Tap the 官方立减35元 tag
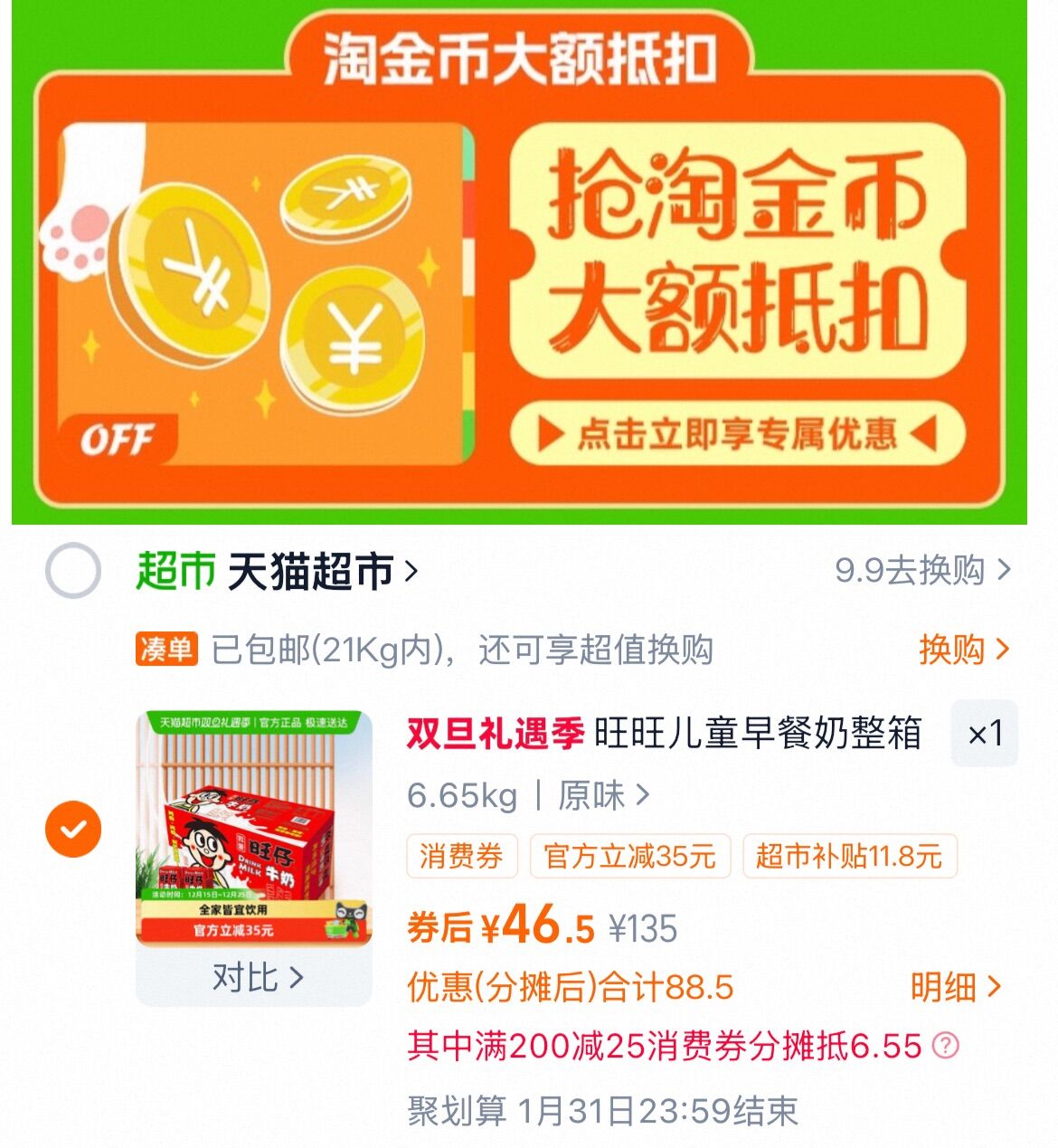This screenshot has height=1148, width=1058. (x=629, y=856)
